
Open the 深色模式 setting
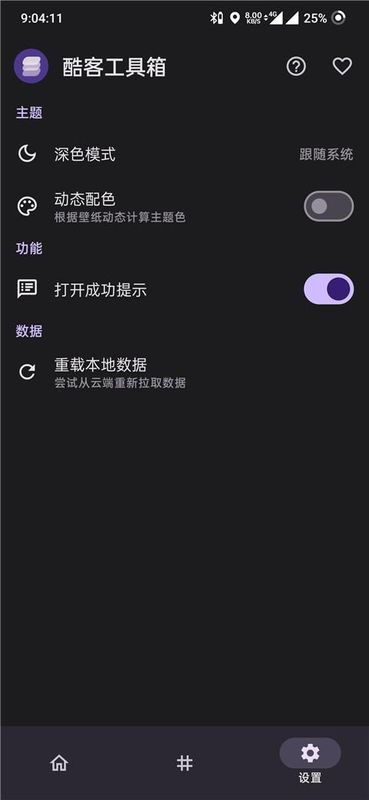[184, 154]
